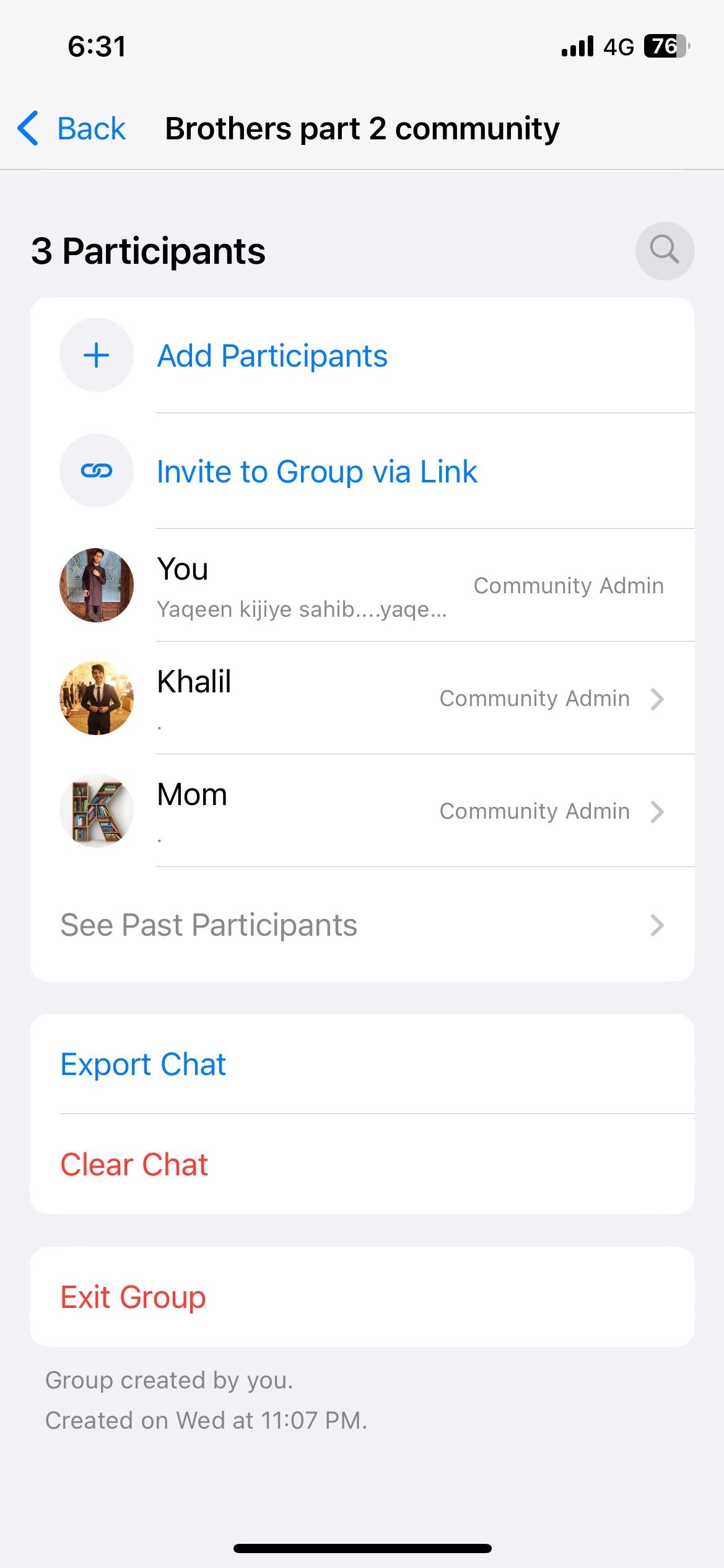Image resolution: width=724 pixels, height=1568 pixels.
Task: Tap Add Participants
Action: pyautogui.click(x=273, y=356)
